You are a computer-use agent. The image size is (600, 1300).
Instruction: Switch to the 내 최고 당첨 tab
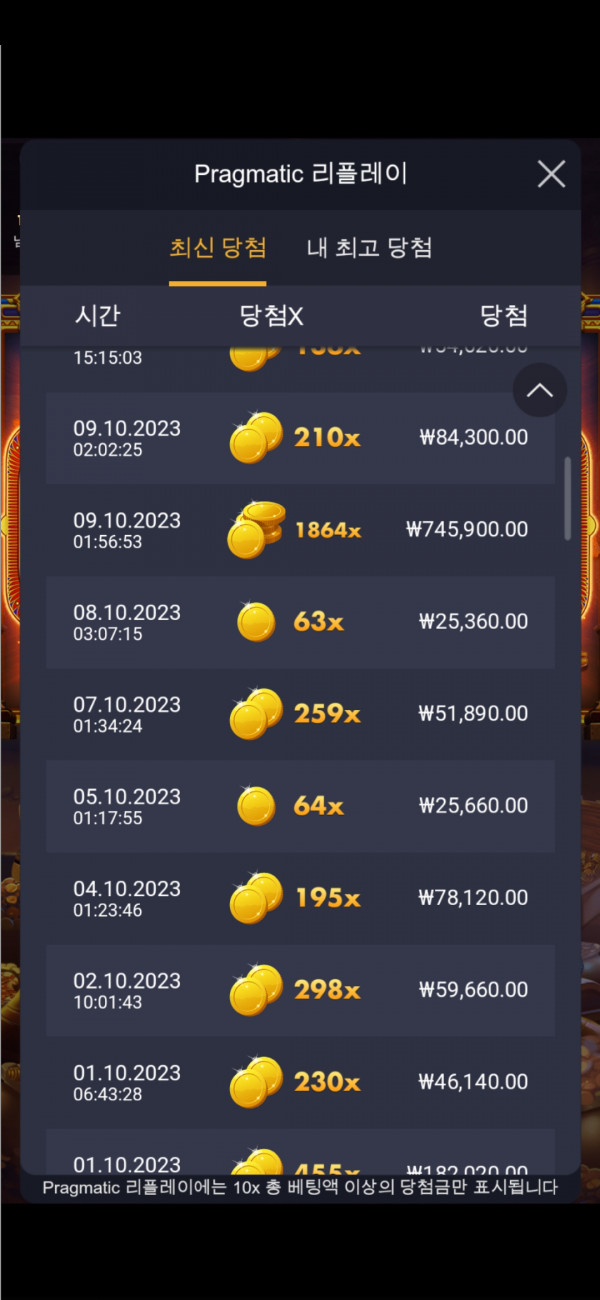pyautogui.click(x=369, y=248)
